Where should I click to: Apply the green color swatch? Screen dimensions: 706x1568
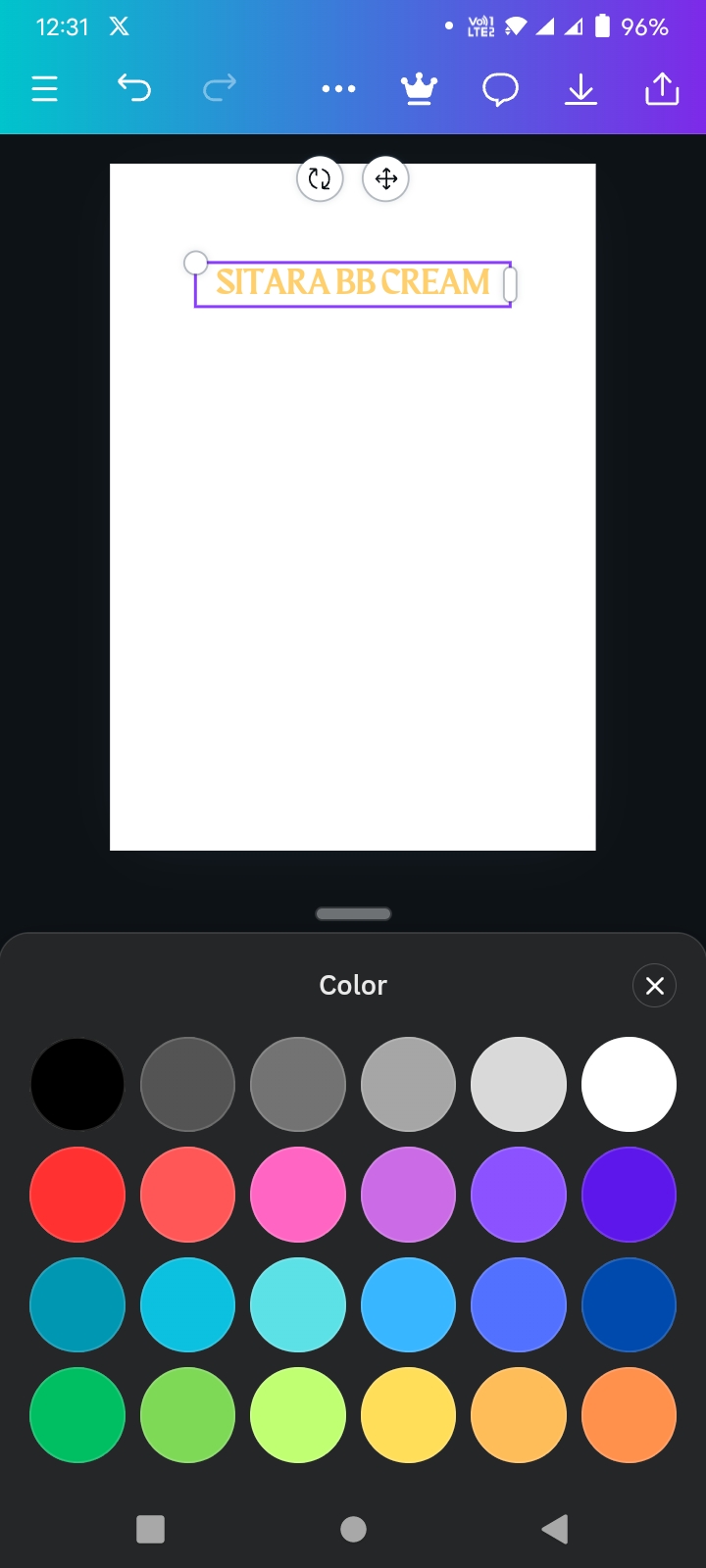pyautogui.click(x=77, y=1415)
